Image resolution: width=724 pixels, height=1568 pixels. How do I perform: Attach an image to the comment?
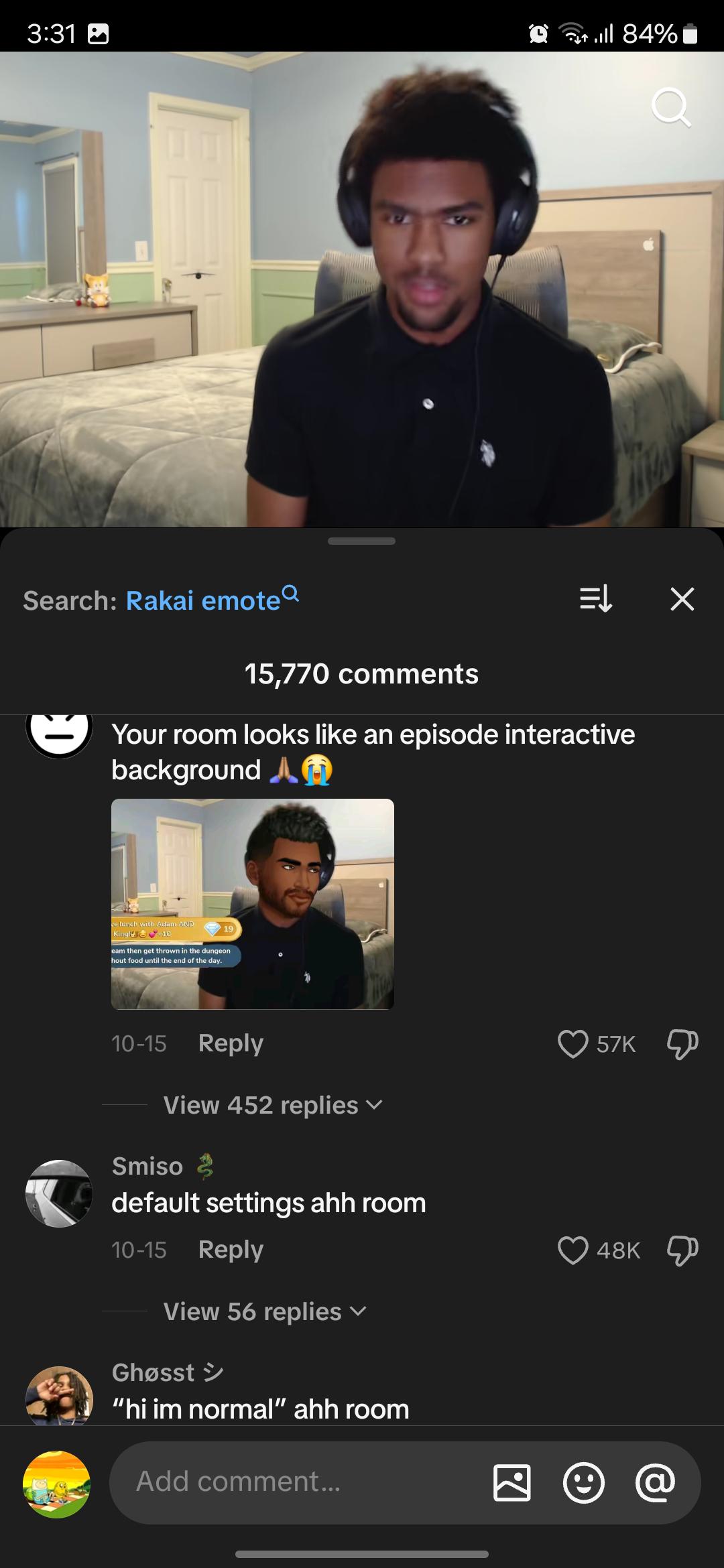pyautogui.click(x=511, y=1482)
